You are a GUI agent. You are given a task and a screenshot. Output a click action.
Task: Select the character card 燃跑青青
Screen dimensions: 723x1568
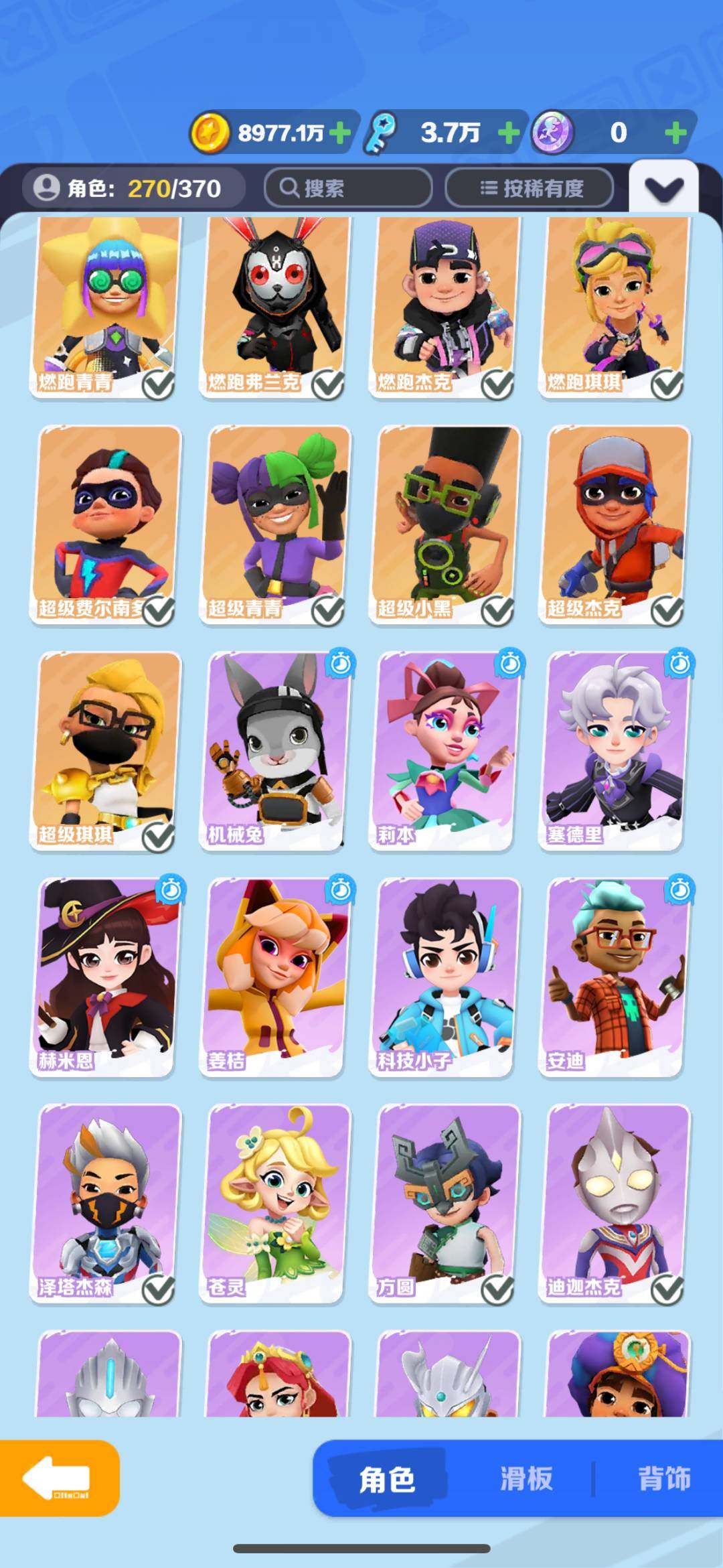tap(106, 308)
